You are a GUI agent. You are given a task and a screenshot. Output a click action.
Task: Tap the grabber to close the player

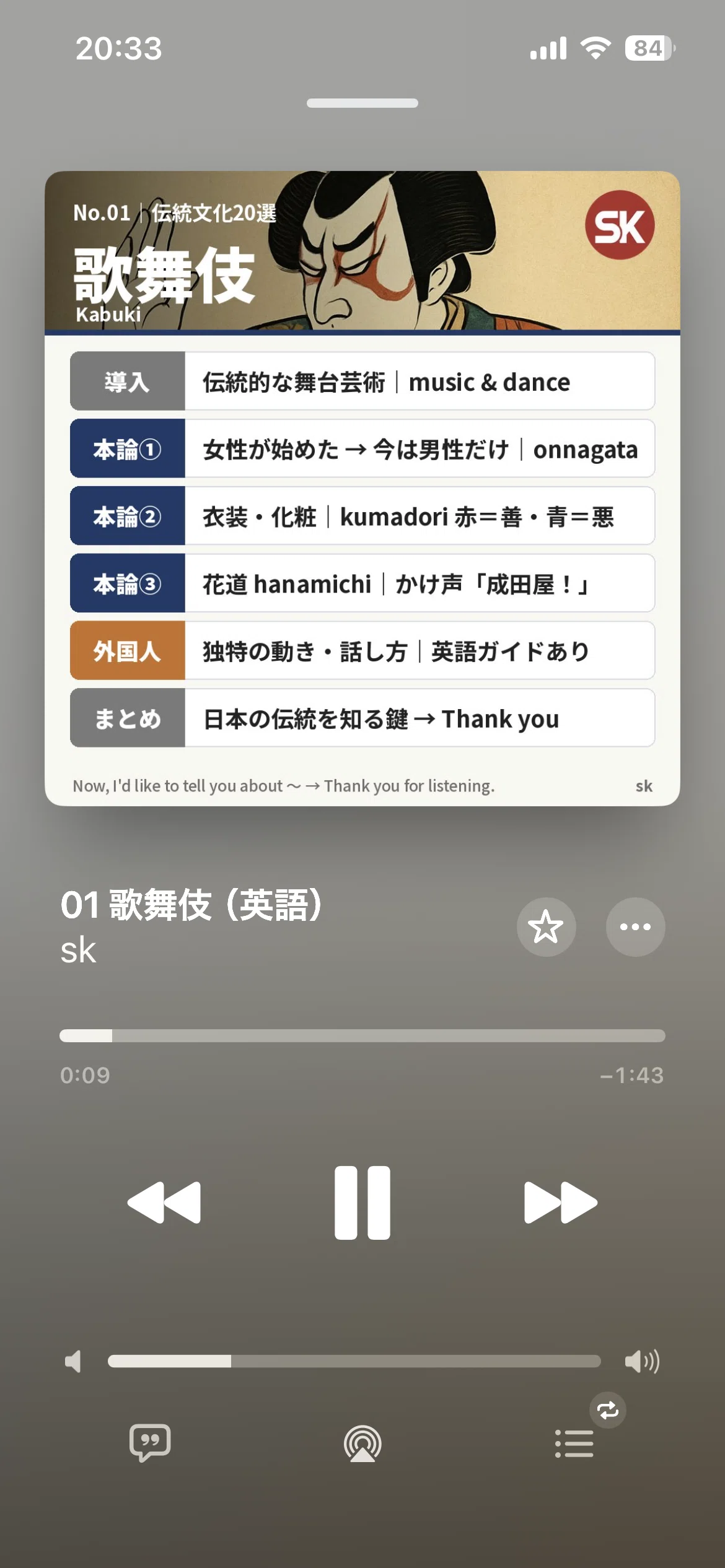click(x=362, y=103)
